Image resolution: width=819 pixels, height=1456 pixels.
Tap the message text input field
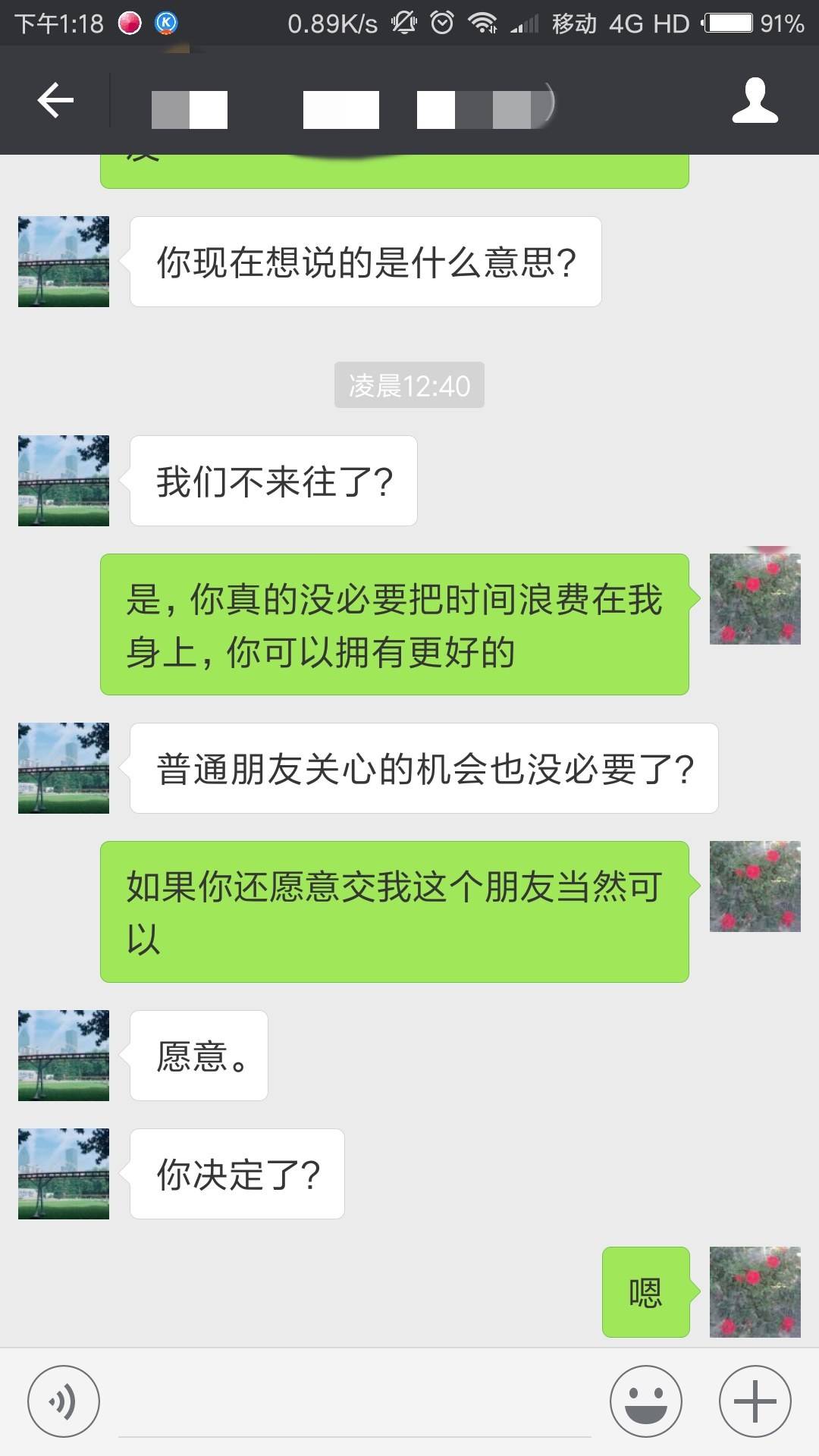pos(356,1401)
